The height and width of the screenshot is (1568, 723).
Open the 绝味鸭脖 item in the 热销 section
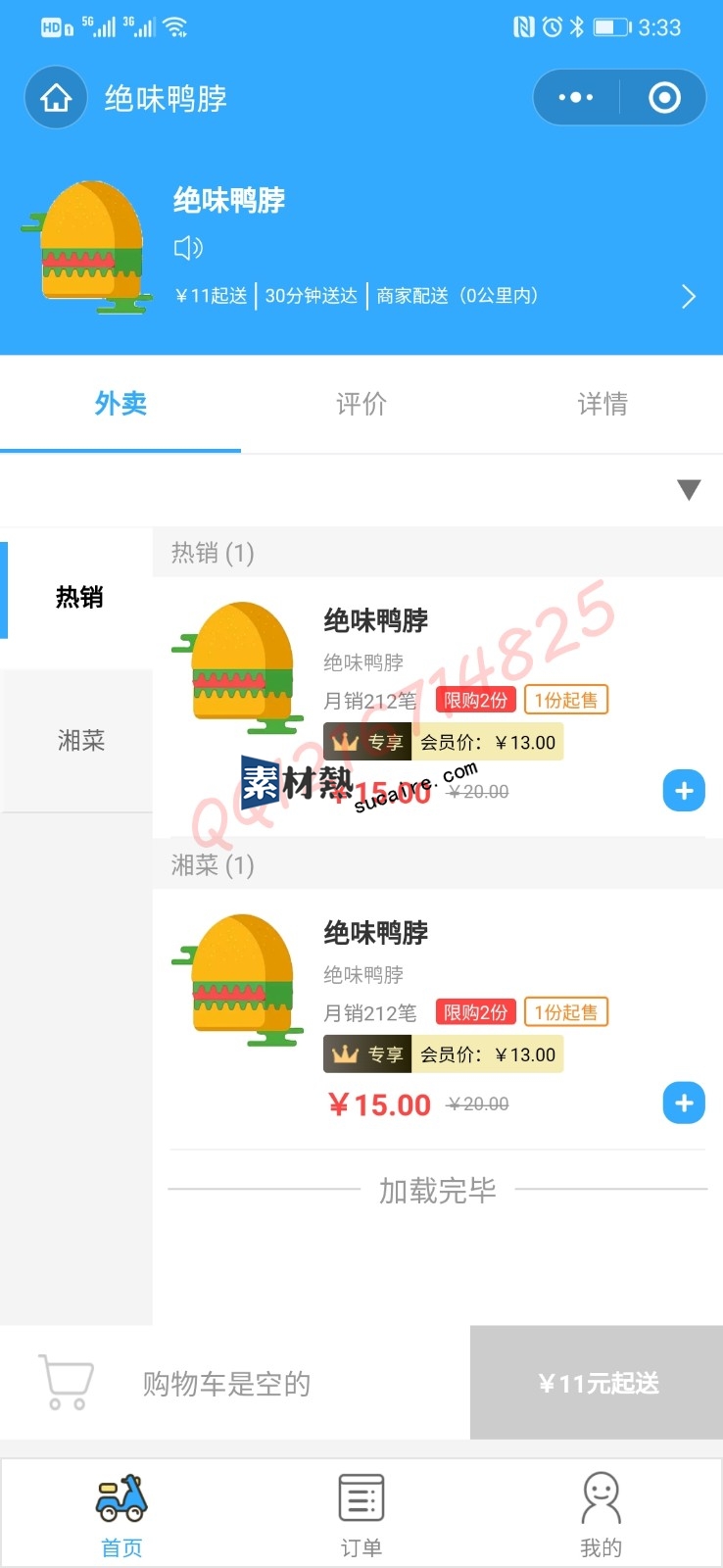[376, 621]
